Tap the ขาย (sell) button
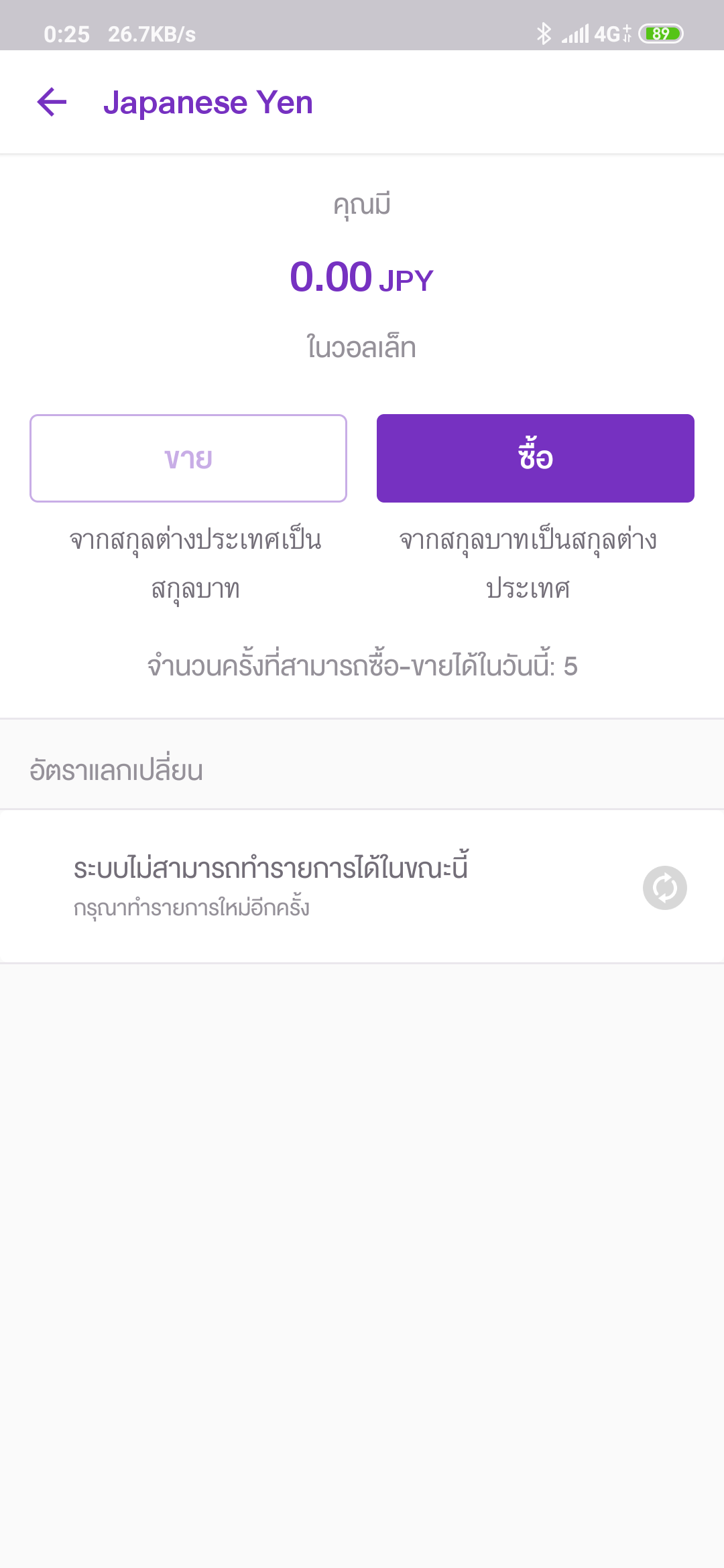This screenshot has height=1568, width=724. (188, 458)
